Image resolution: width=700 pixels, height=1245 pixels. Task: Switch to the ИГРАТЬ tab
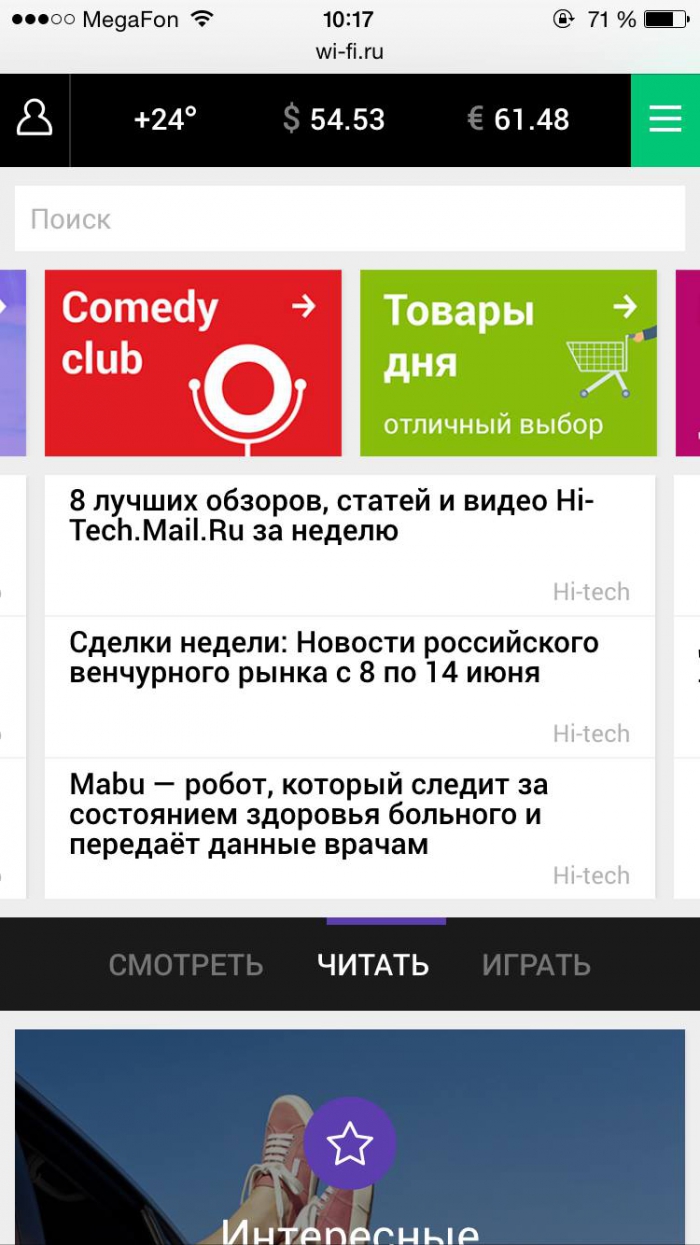(536, 965)
